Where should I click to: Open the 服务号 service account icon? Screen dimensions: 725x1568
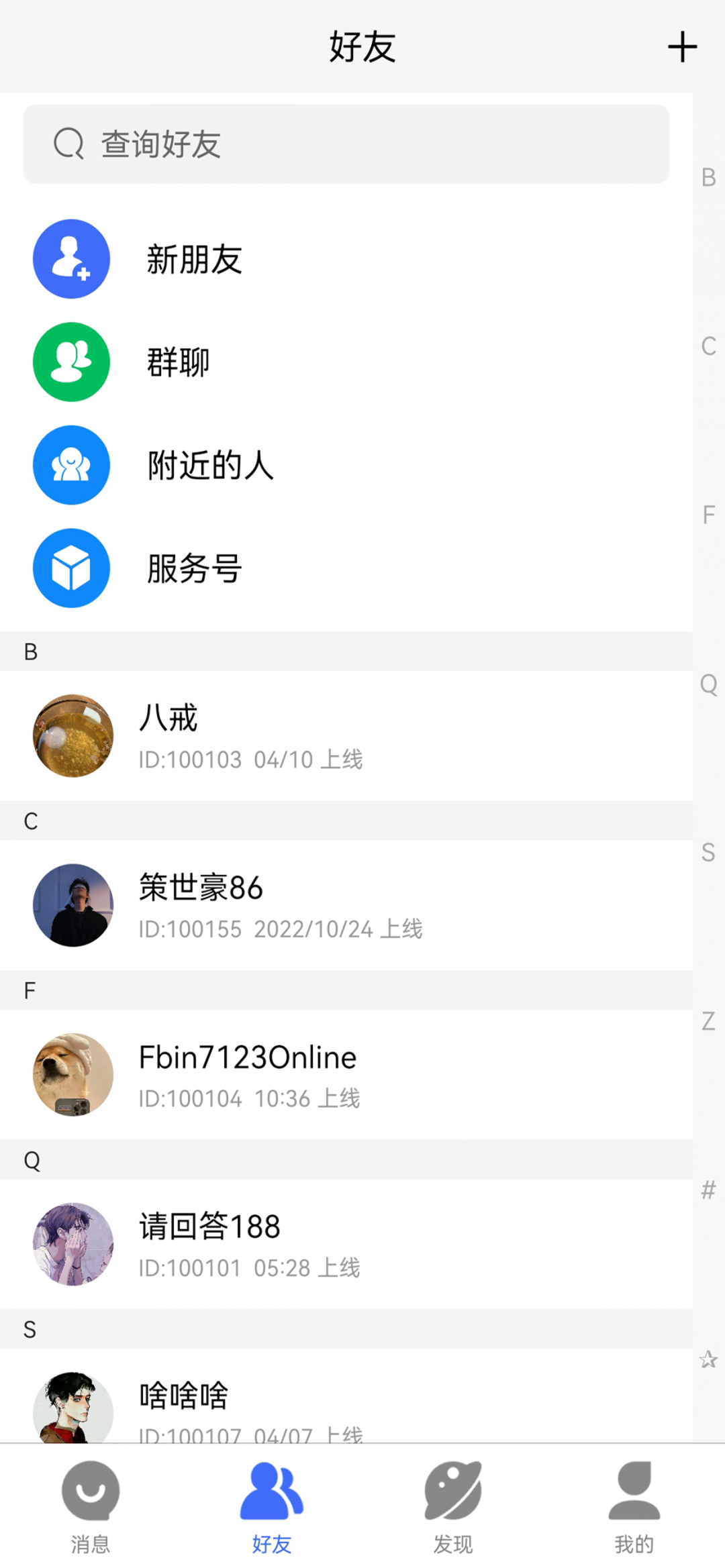(x=71, y=567)
